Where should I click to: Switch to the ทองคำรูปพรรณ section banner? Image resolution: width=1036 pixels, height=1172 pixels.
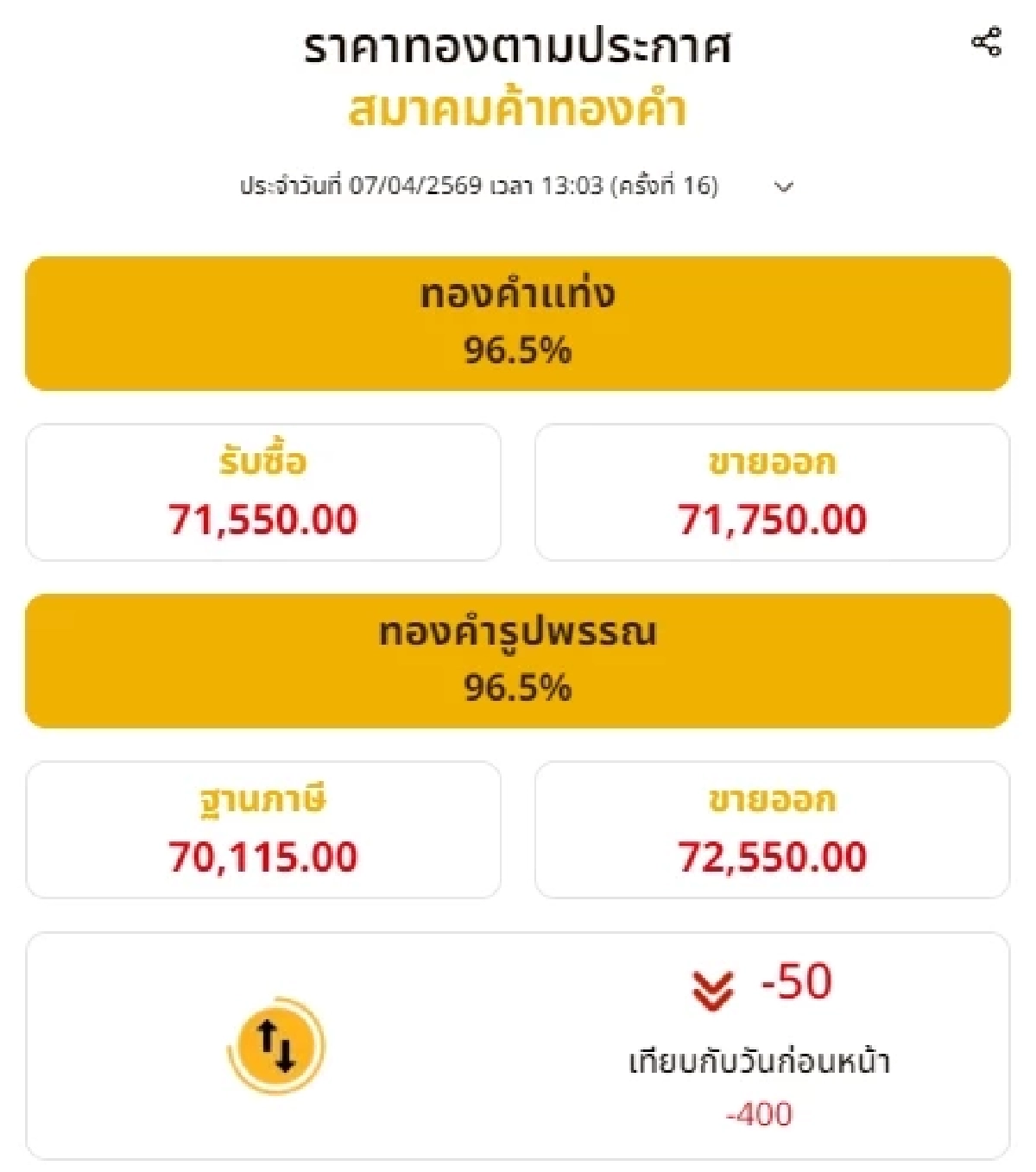pyautogui.click(x=518, y=659)
